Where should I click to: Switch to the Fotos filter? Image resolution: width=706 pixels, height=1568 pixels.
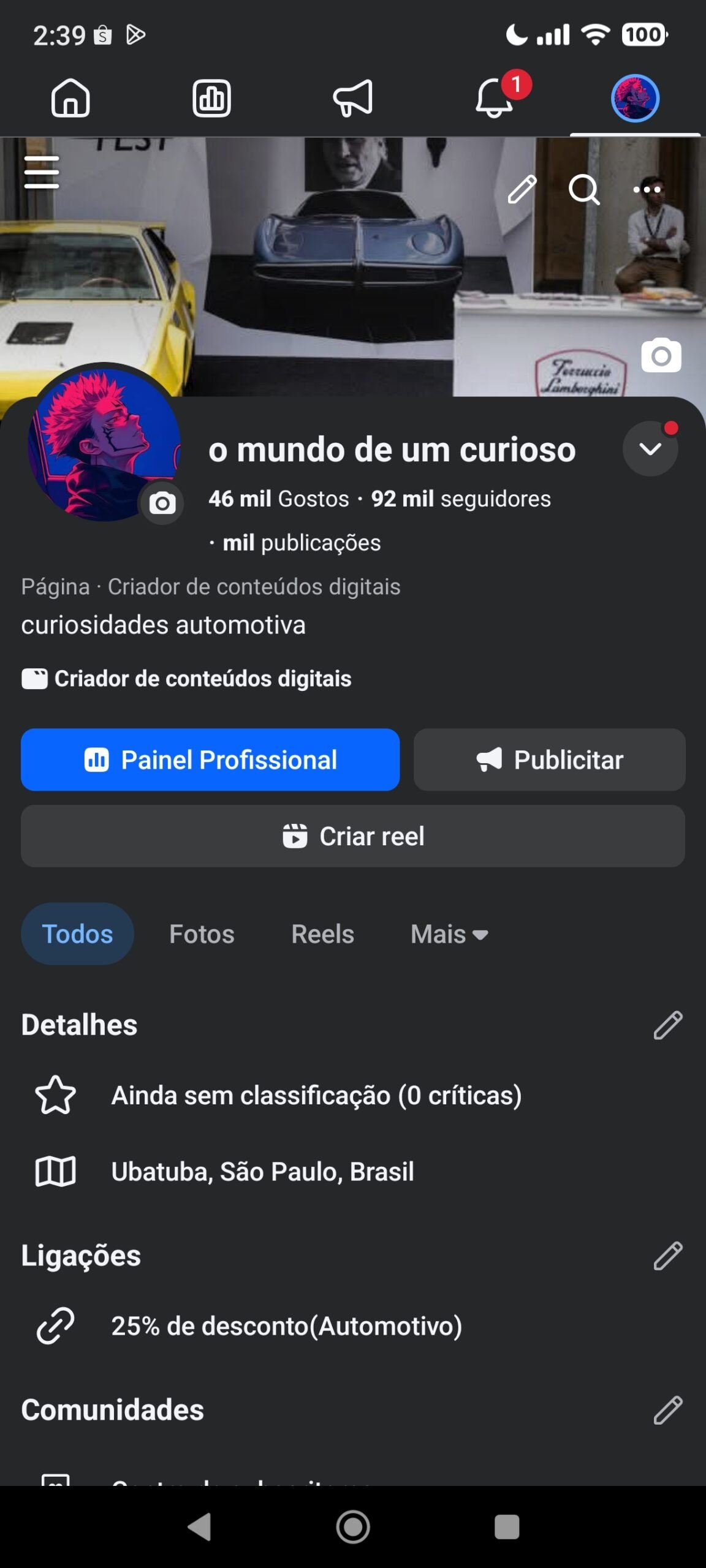202,934
